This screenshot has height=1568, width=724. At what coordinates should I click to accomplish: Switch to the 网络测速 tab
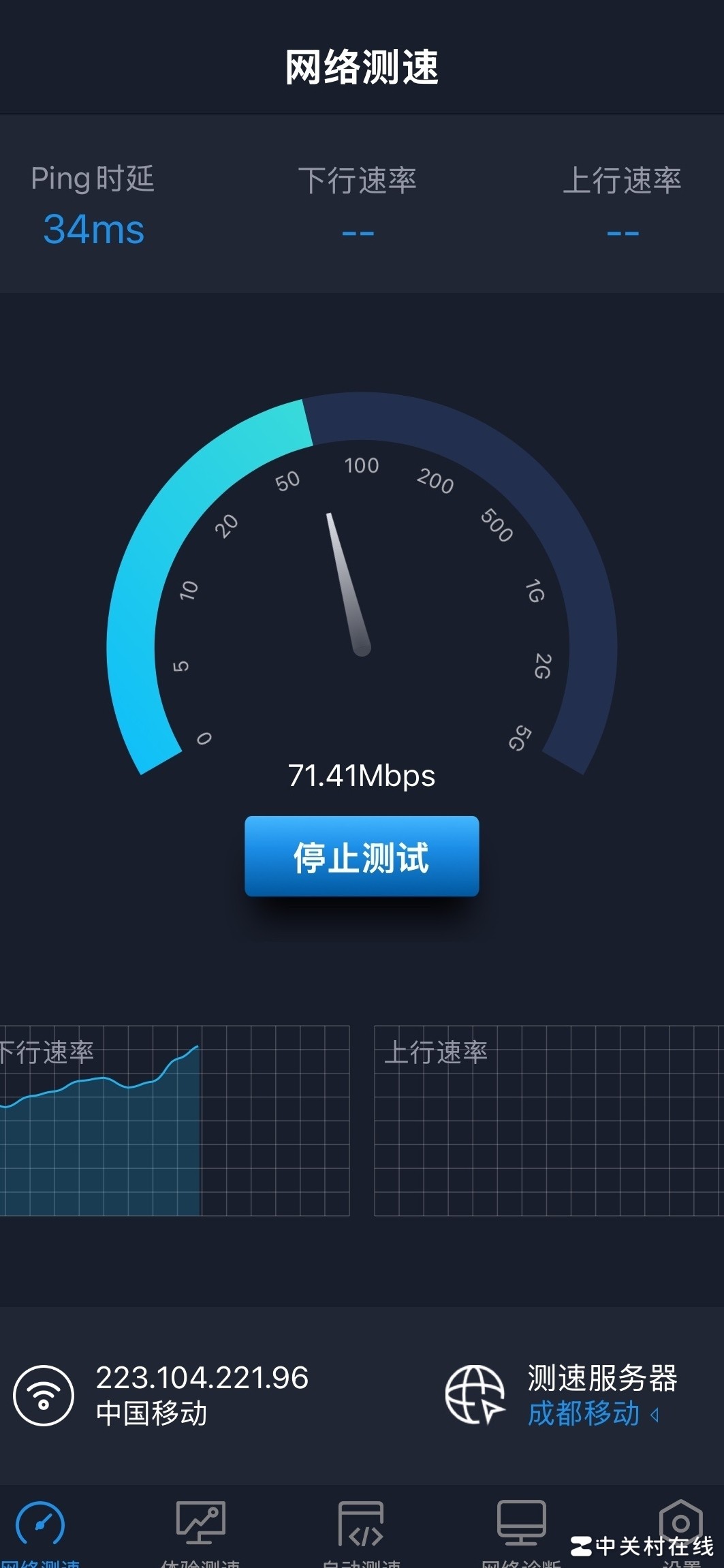click(x=41, y=1530)
